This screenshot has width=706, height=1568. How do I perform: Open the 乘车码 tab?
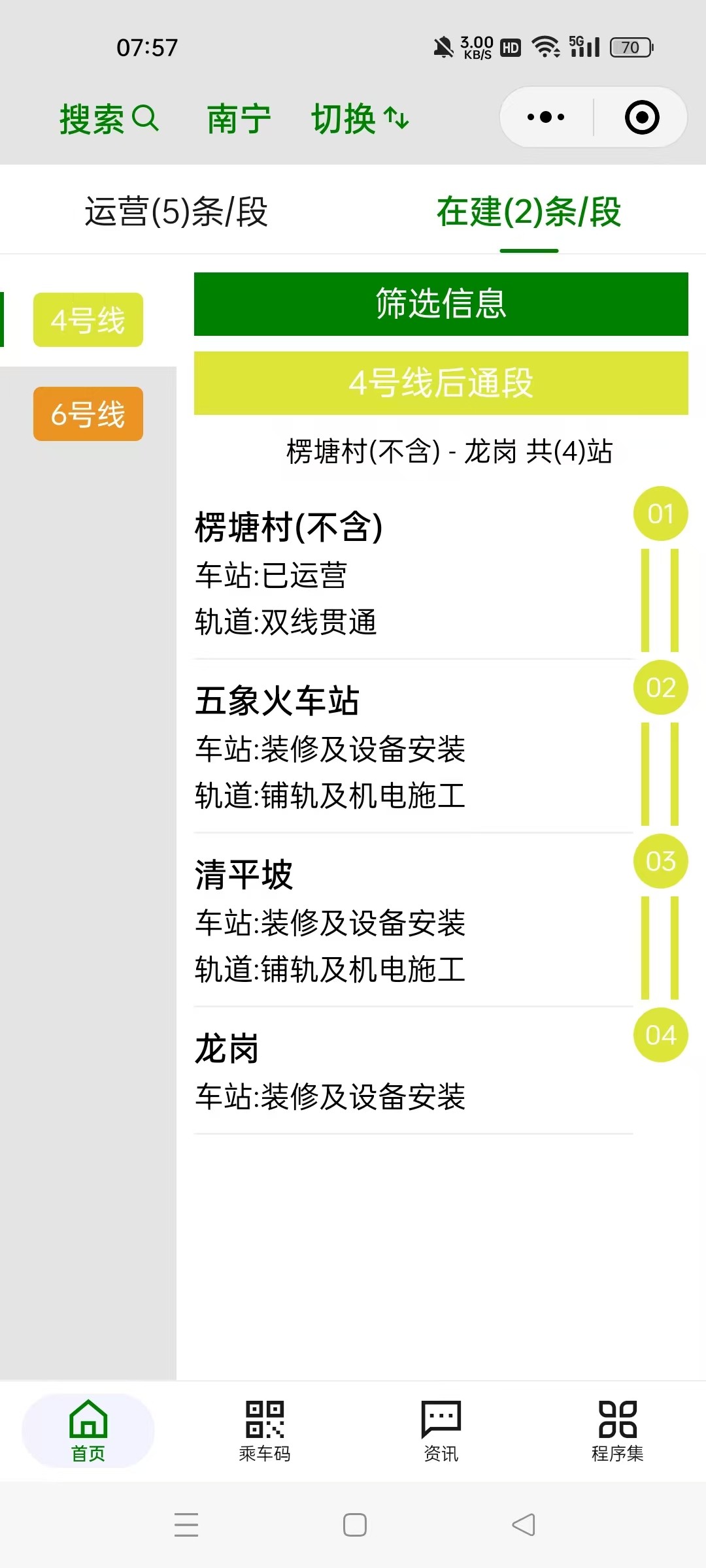coord(265,1431)
